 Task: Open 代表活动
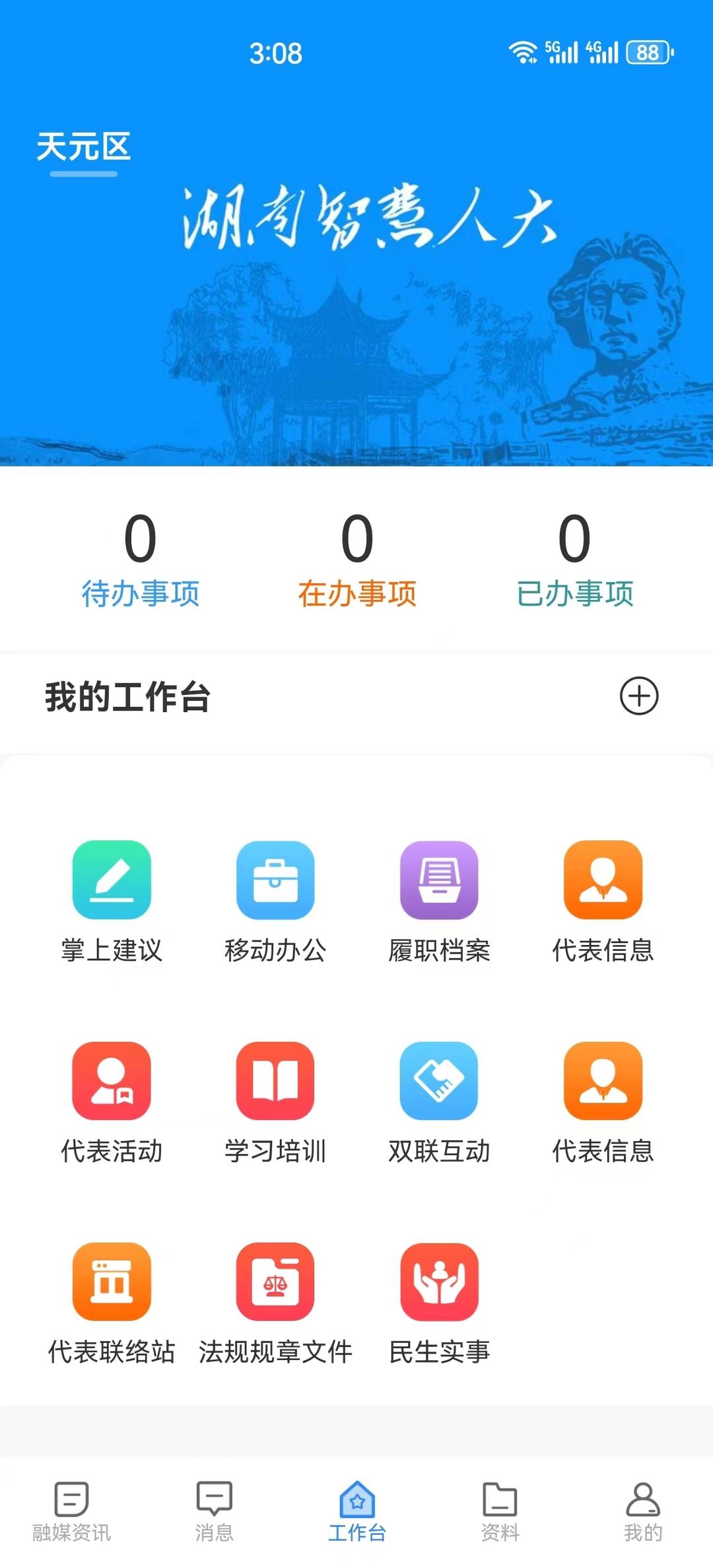pos(112,1080)
